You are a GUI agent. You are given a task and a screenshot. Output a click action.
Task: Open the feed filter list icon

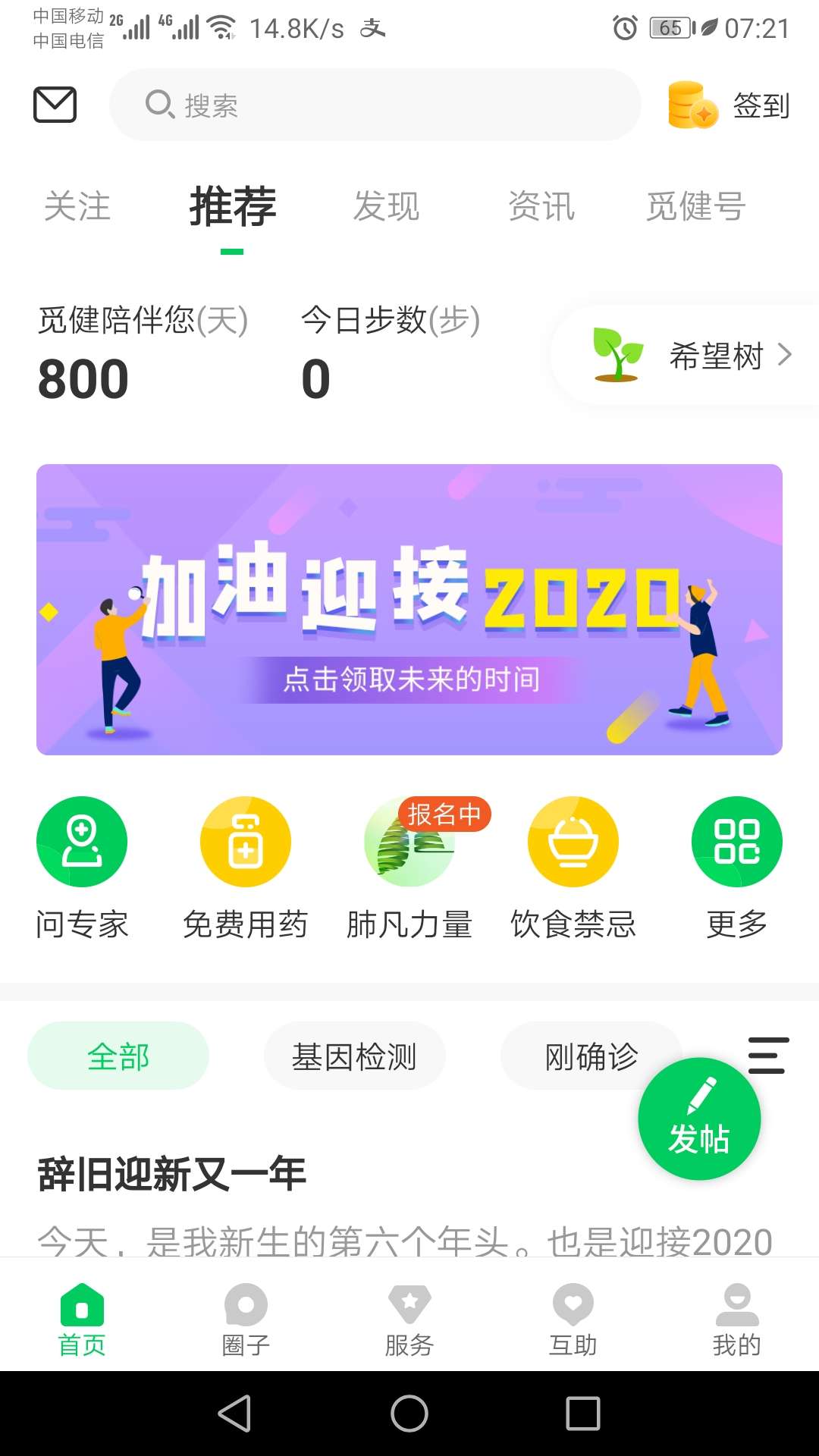coord(767,1055)
